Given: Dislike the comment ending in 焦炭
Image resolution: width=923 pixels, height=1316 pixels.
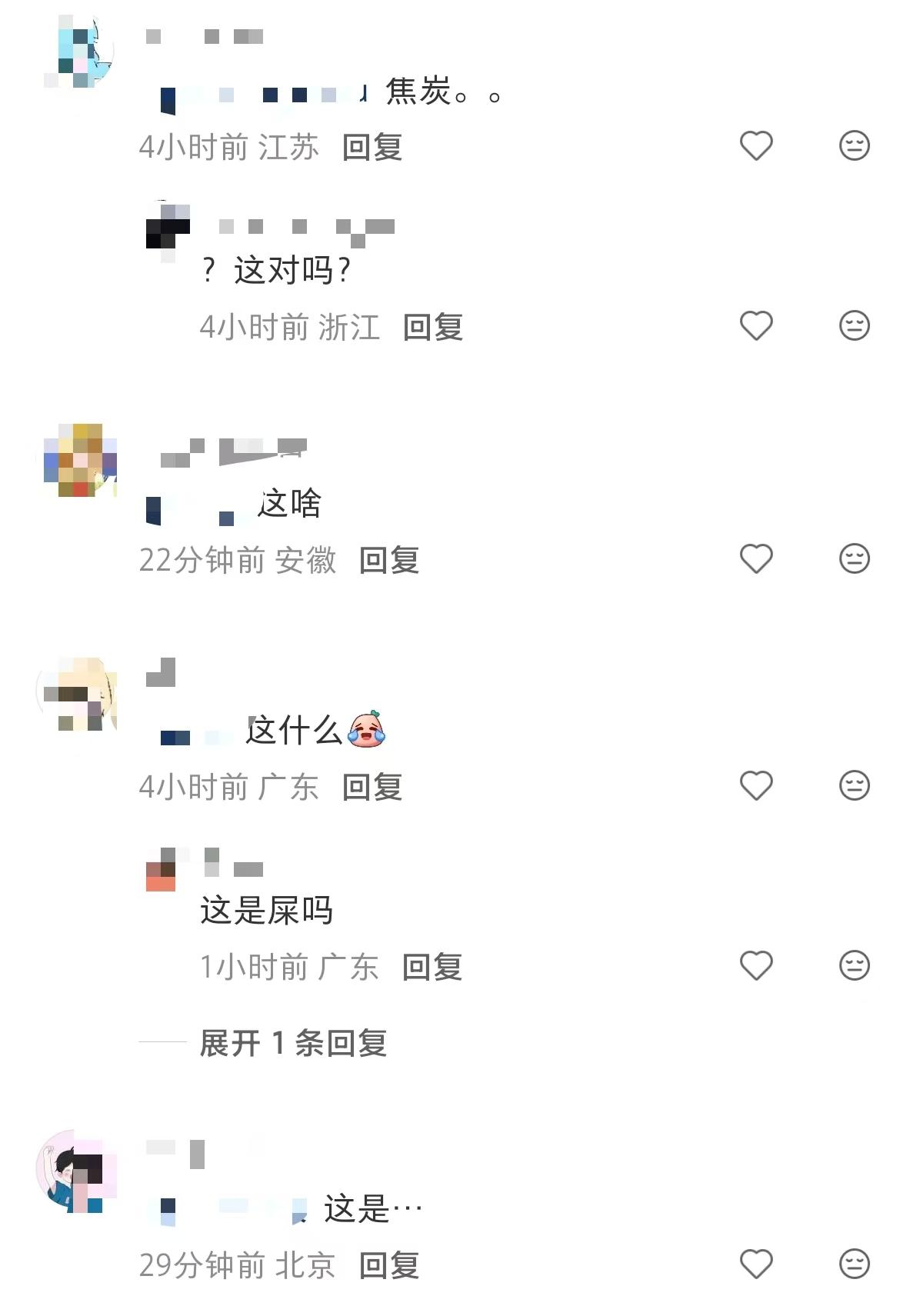Looking at the screenshot, I should click(x=854, y=145).
